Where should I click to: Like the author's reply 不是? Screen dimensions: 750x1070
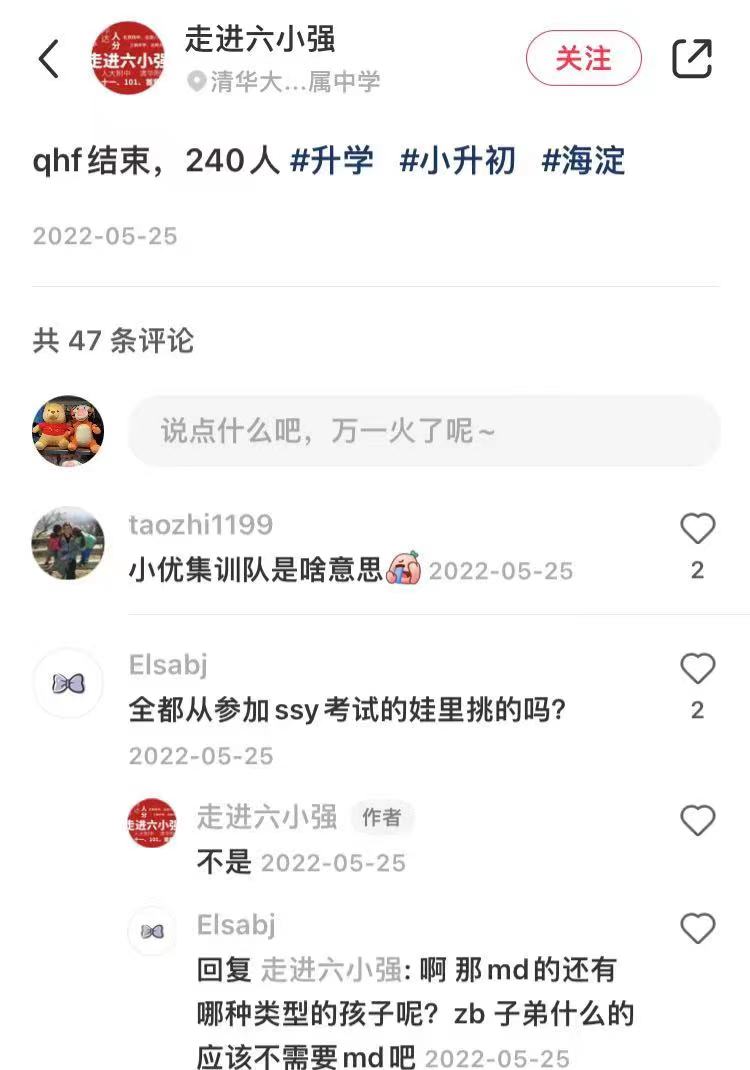(x=697, y=821)
